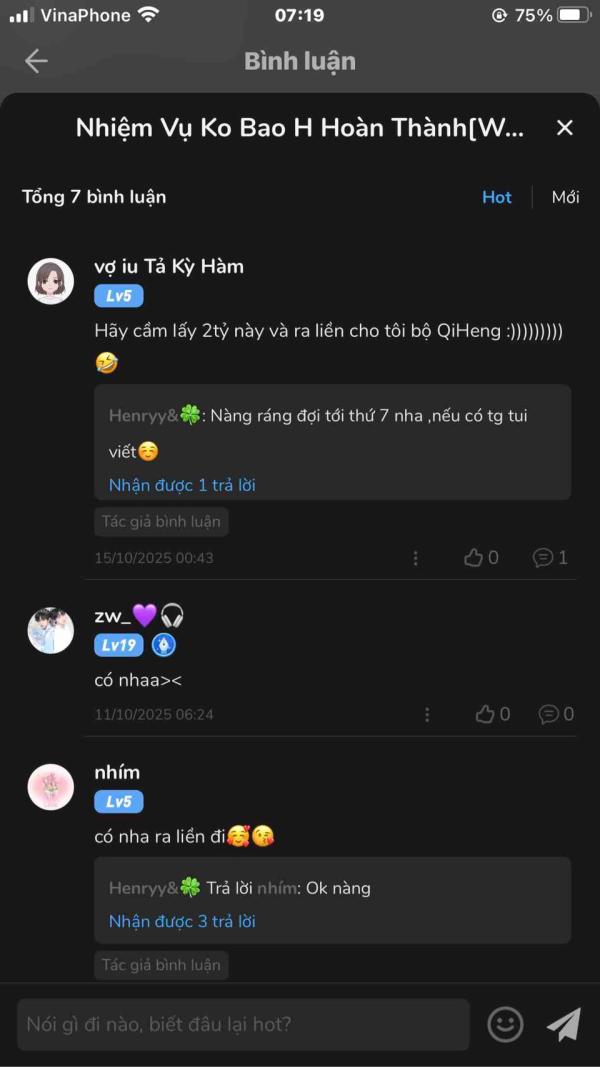Open options for vợ iu Tả Kỳ Hàm's comment

[x=416, y=558]
